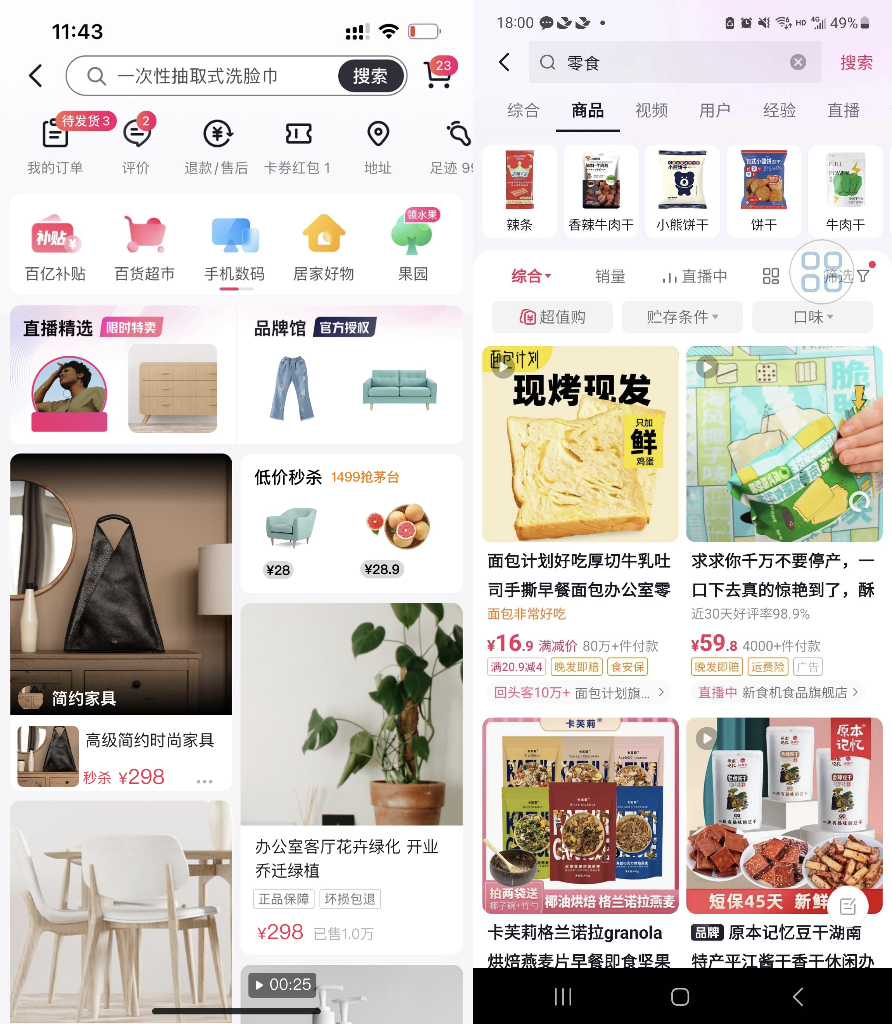This screenshot has height=1024, width=892.
Task: Go back using Android navigation back button
Action: pyautogui.click(x=797, y=996)
